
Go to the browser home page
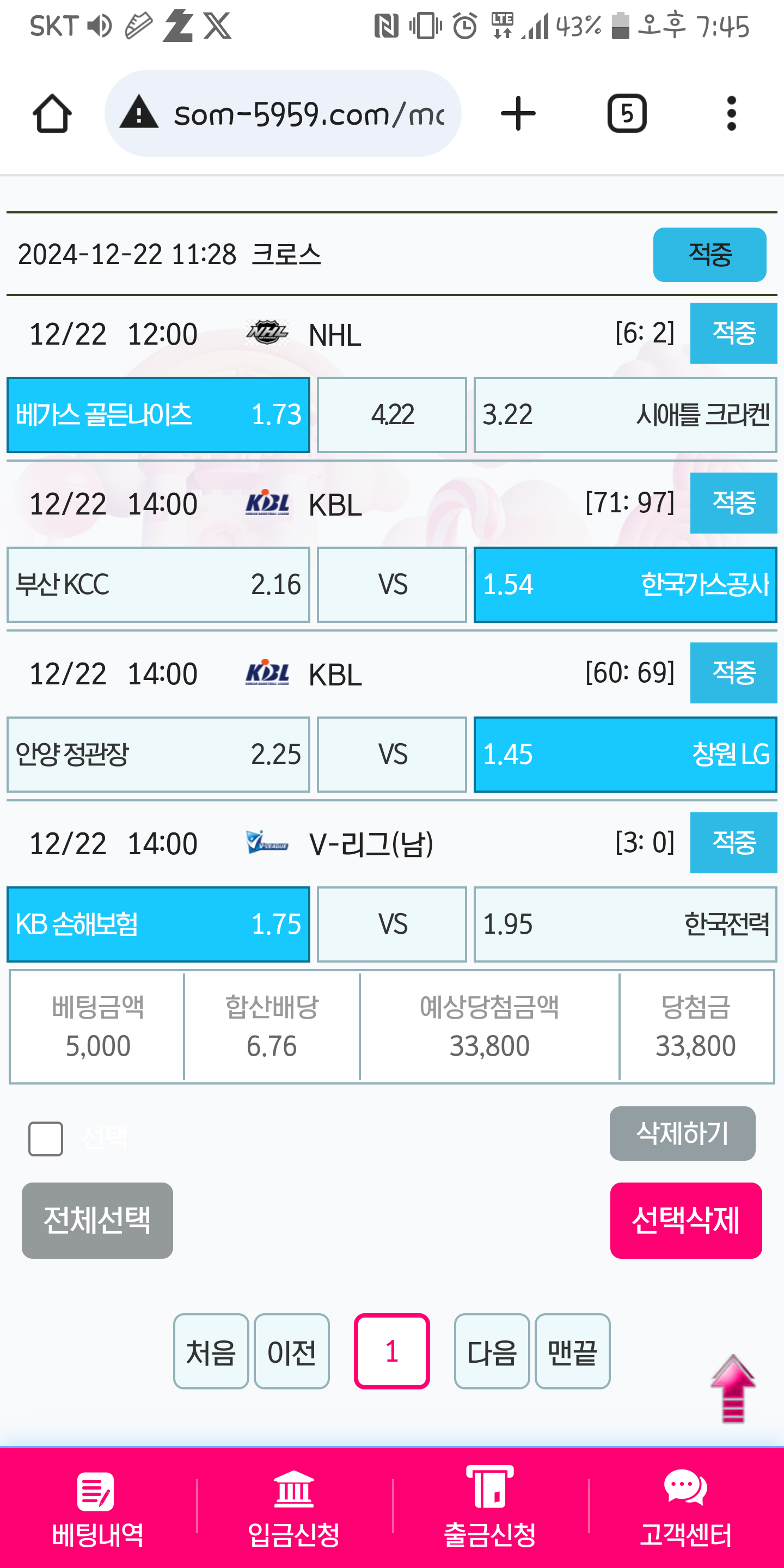(52, 114)
